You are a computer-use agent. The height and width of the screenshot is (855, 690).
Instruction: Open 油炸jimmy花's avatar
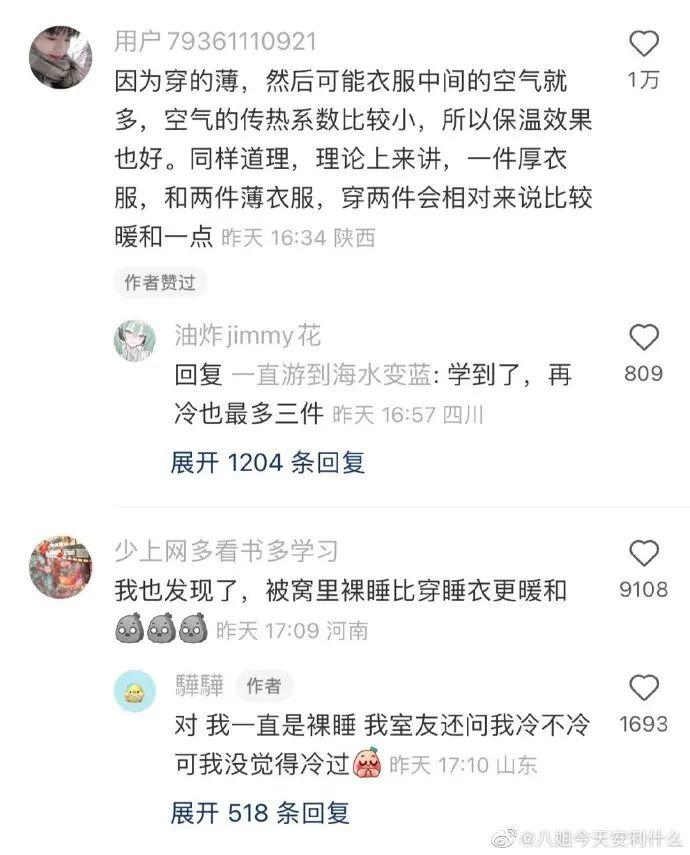coord(135,342)
